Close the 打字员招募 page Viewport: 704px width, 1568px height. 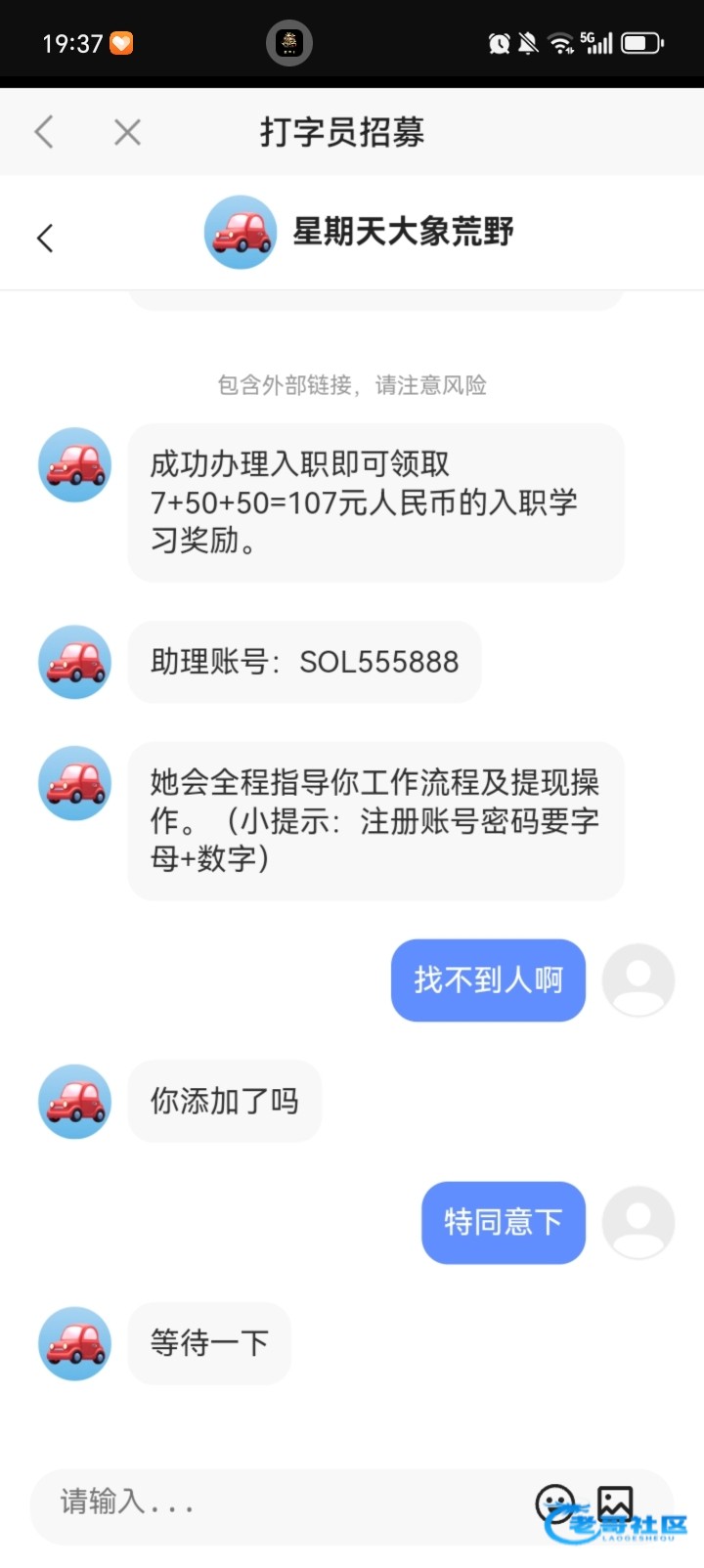click(127, 132)
